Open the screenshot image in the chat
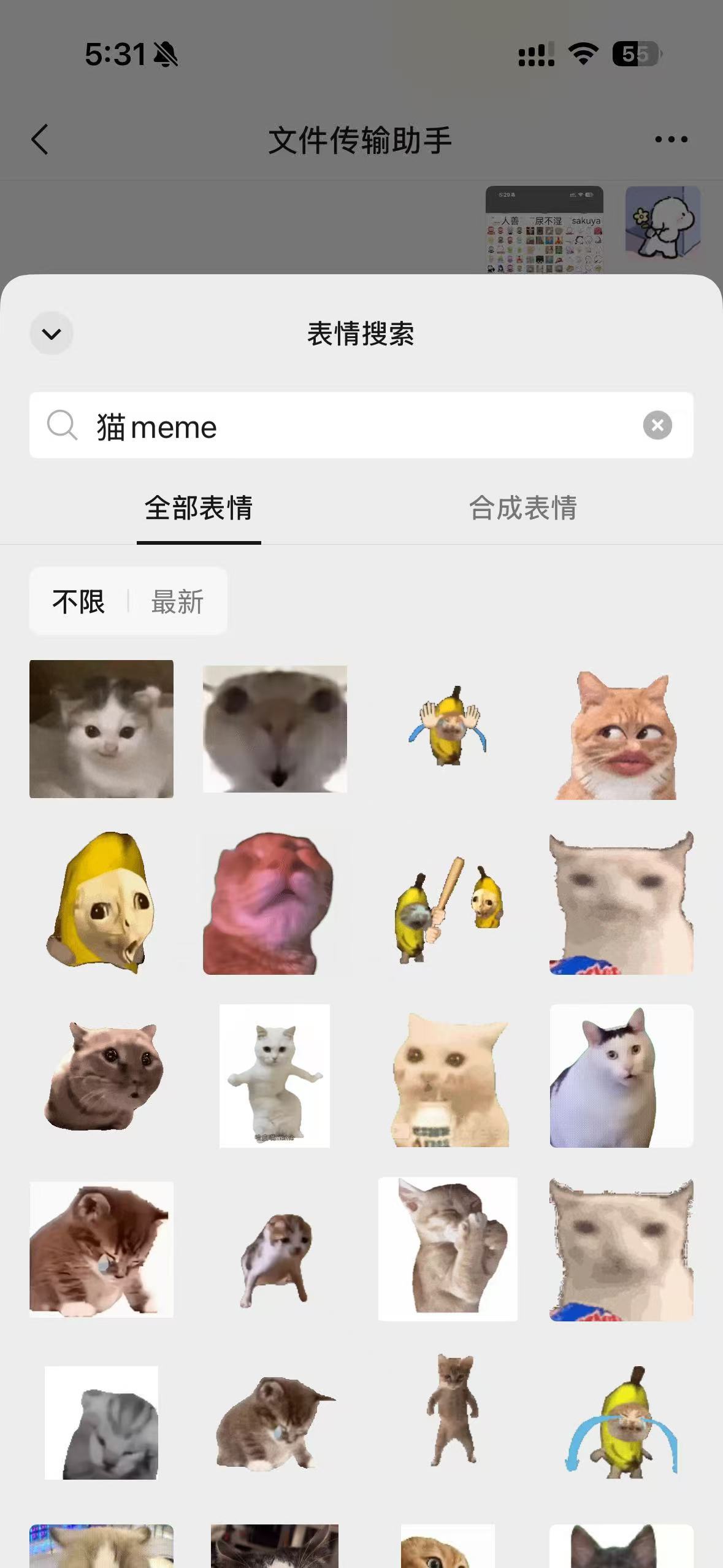 (544, 230)
